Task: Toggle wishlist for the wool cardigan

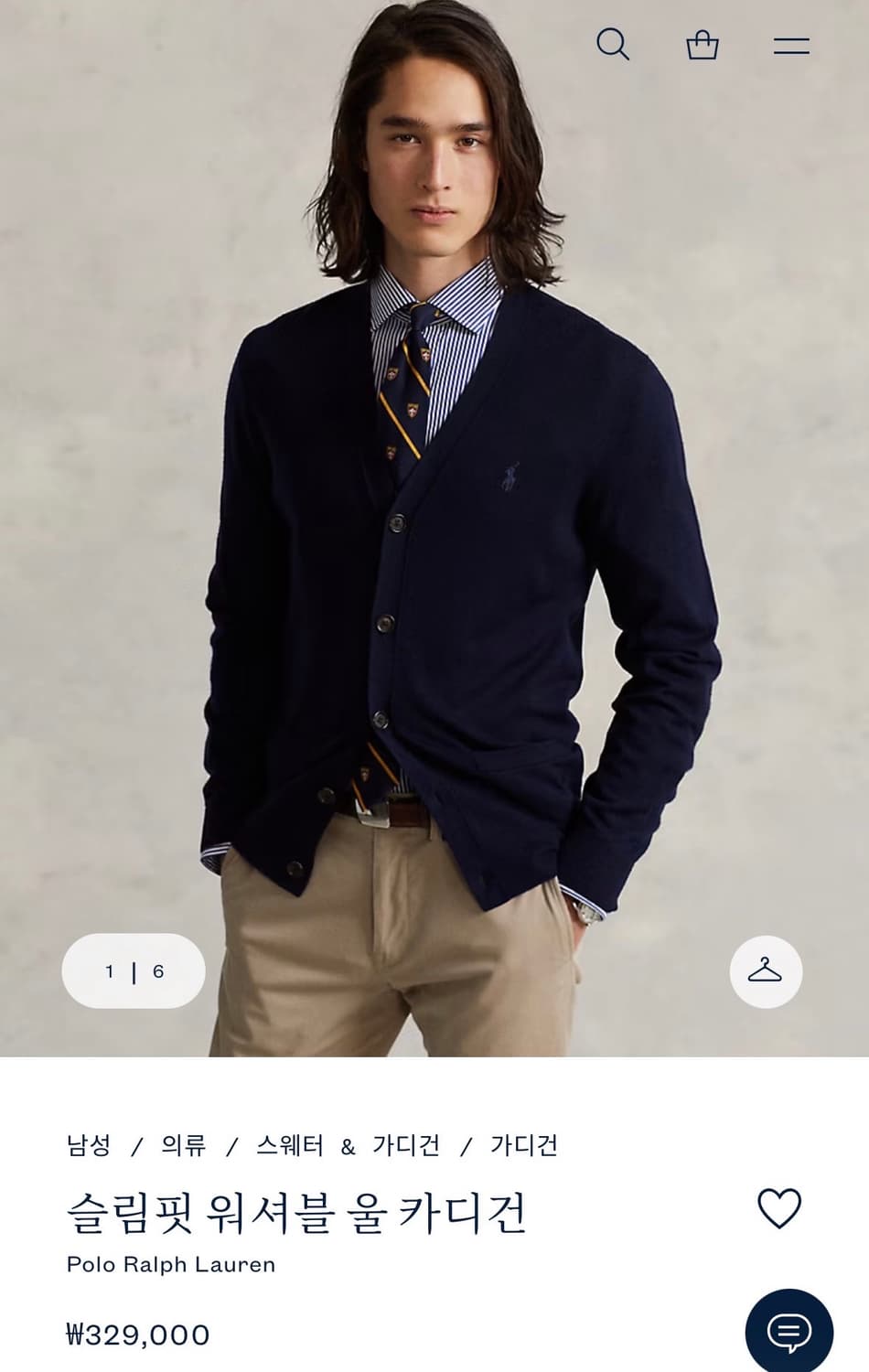Action: [779, 1209]
